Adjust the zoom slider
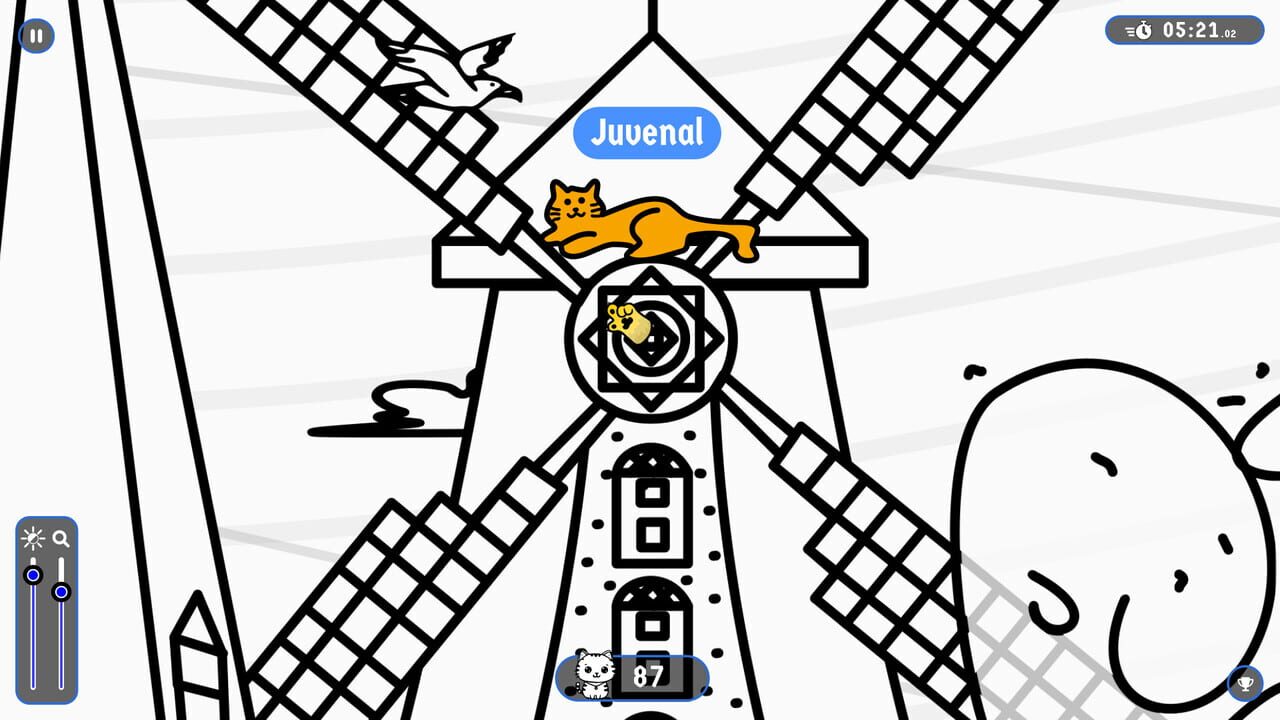This screenshot has height=720, width=1280. click(61, 592)
